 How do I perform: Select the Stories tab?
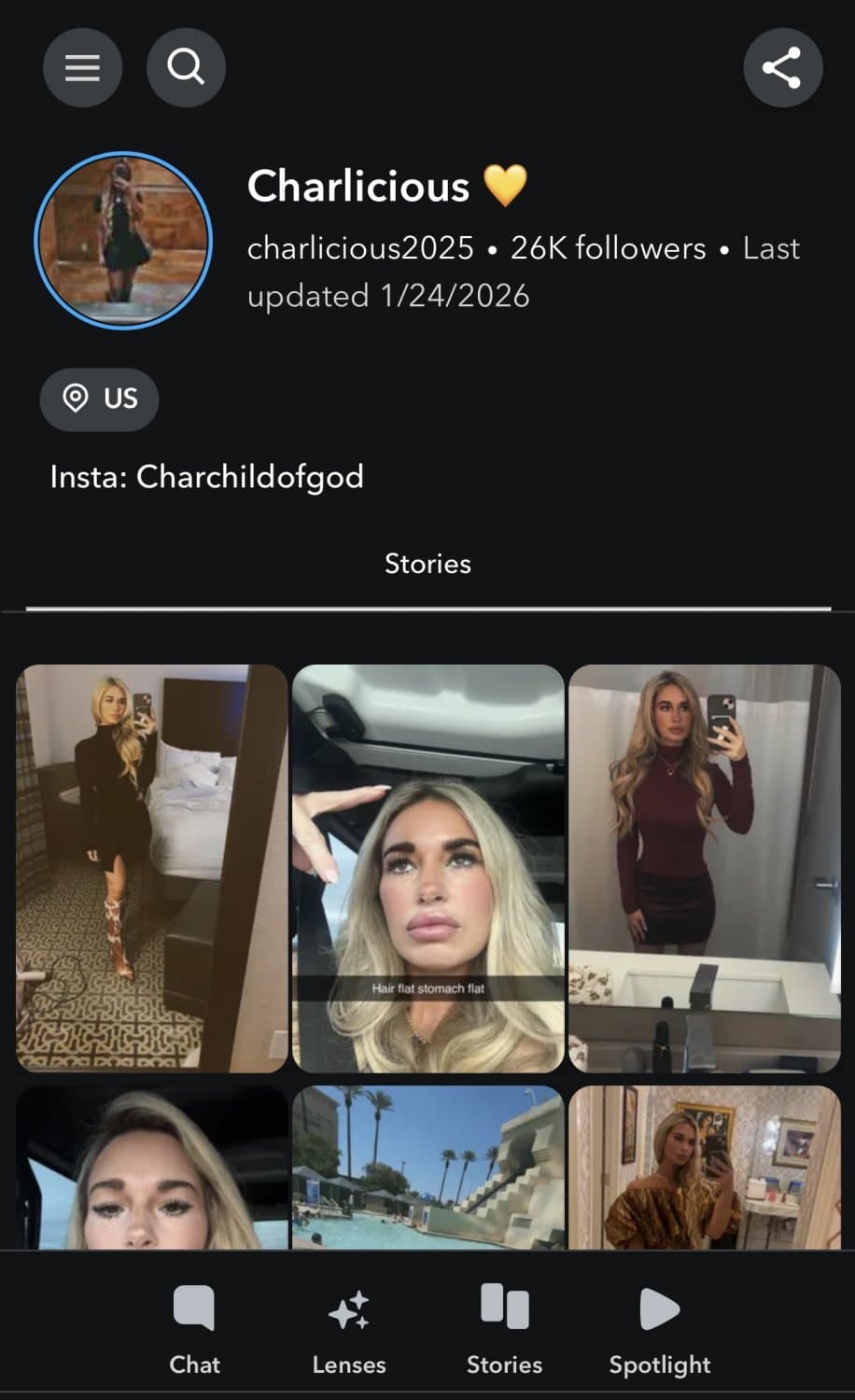point(427,564)
